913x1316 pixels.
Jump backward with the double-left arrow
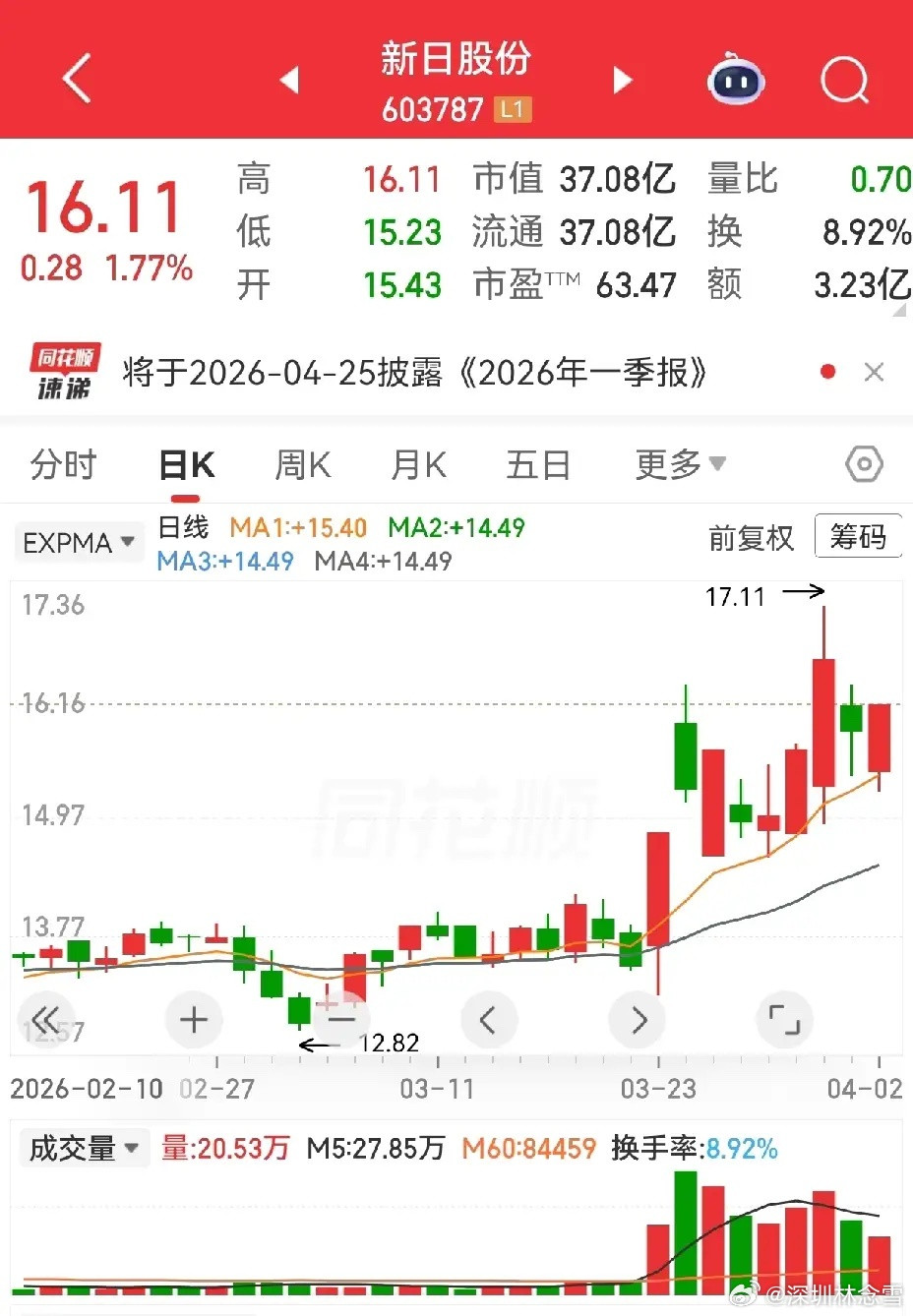pos(46,1020)
